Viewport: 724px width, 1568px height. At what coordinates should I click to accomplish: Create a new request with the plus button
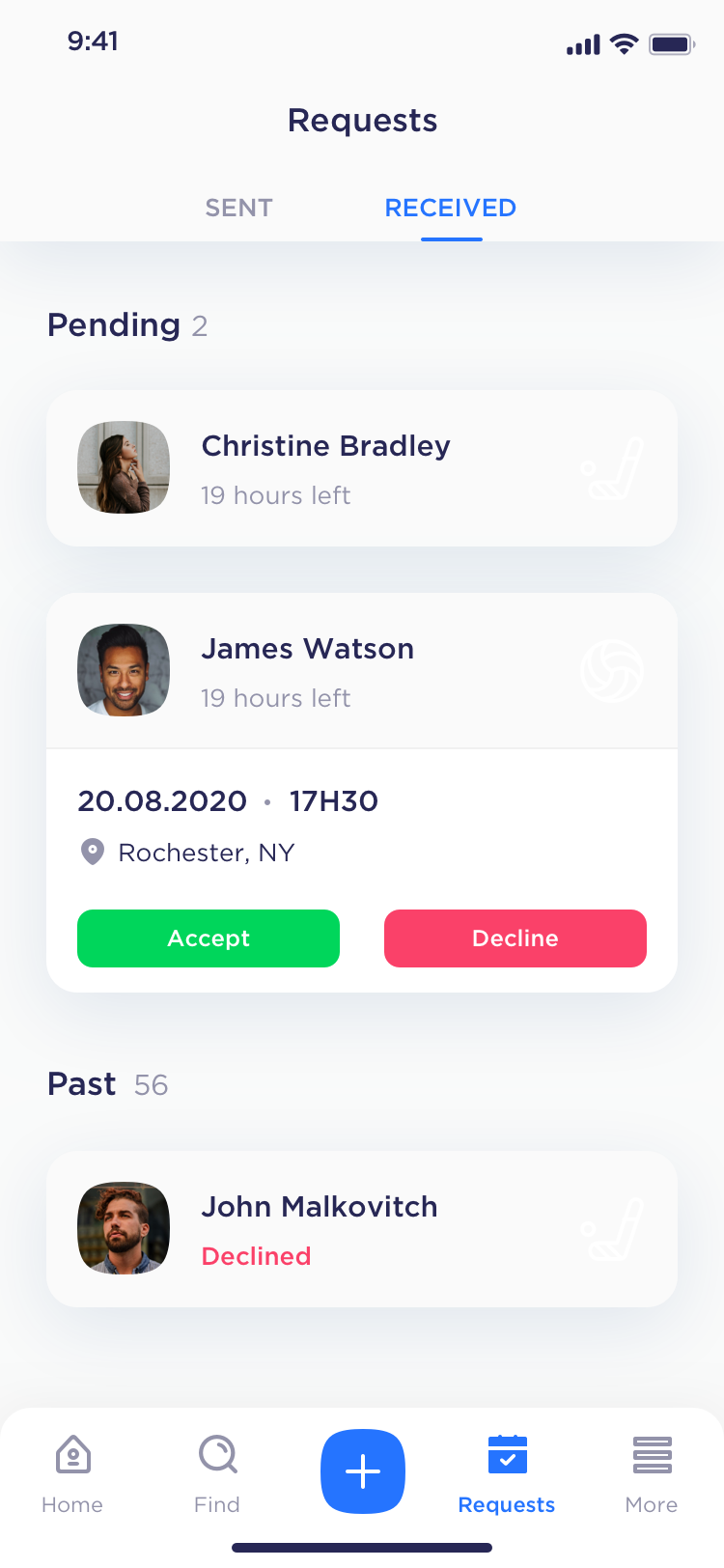click(363, 1471)
